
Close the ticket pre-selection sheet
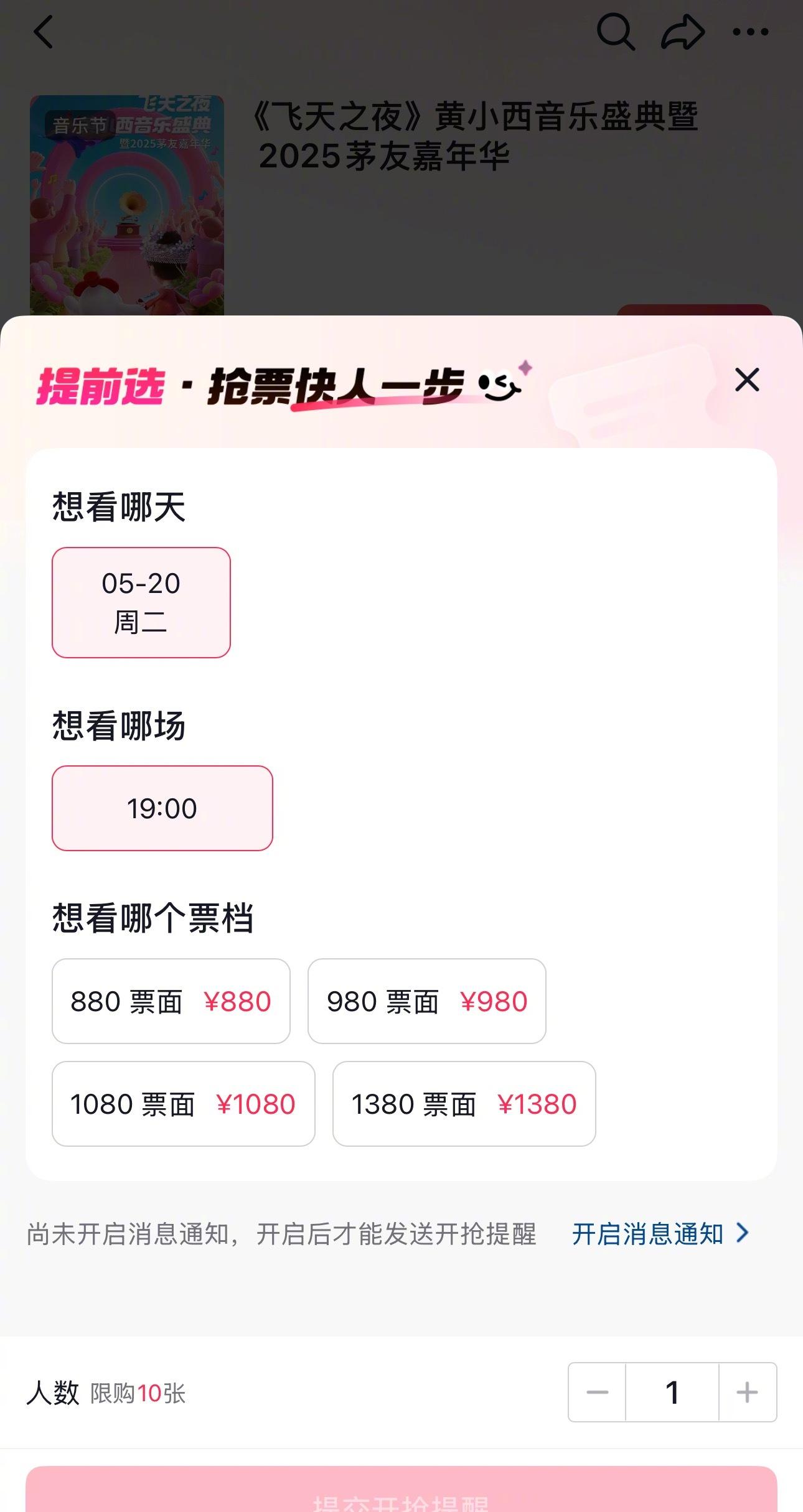(746, 380)
